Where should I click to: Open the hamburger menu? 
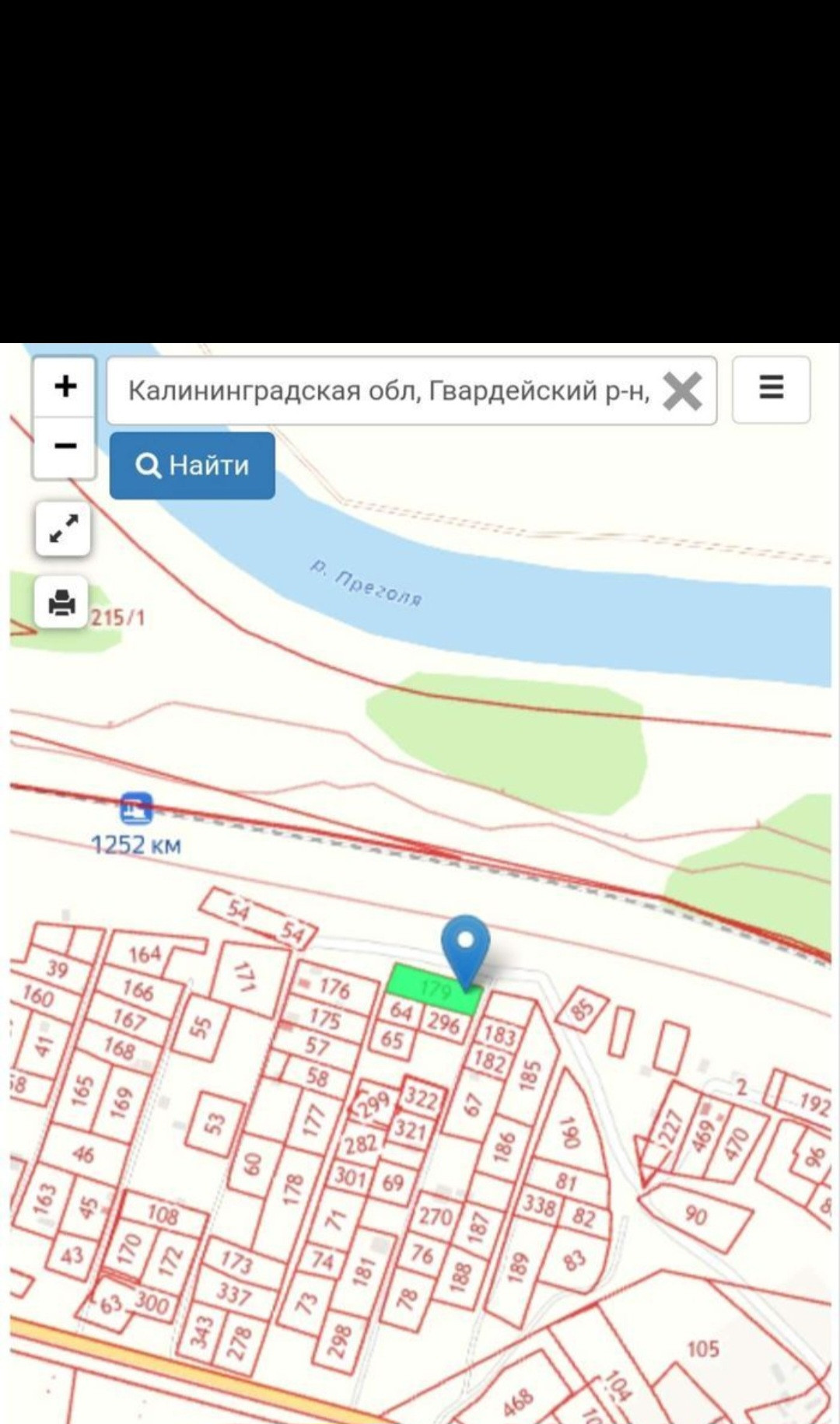tap(771, 389)
